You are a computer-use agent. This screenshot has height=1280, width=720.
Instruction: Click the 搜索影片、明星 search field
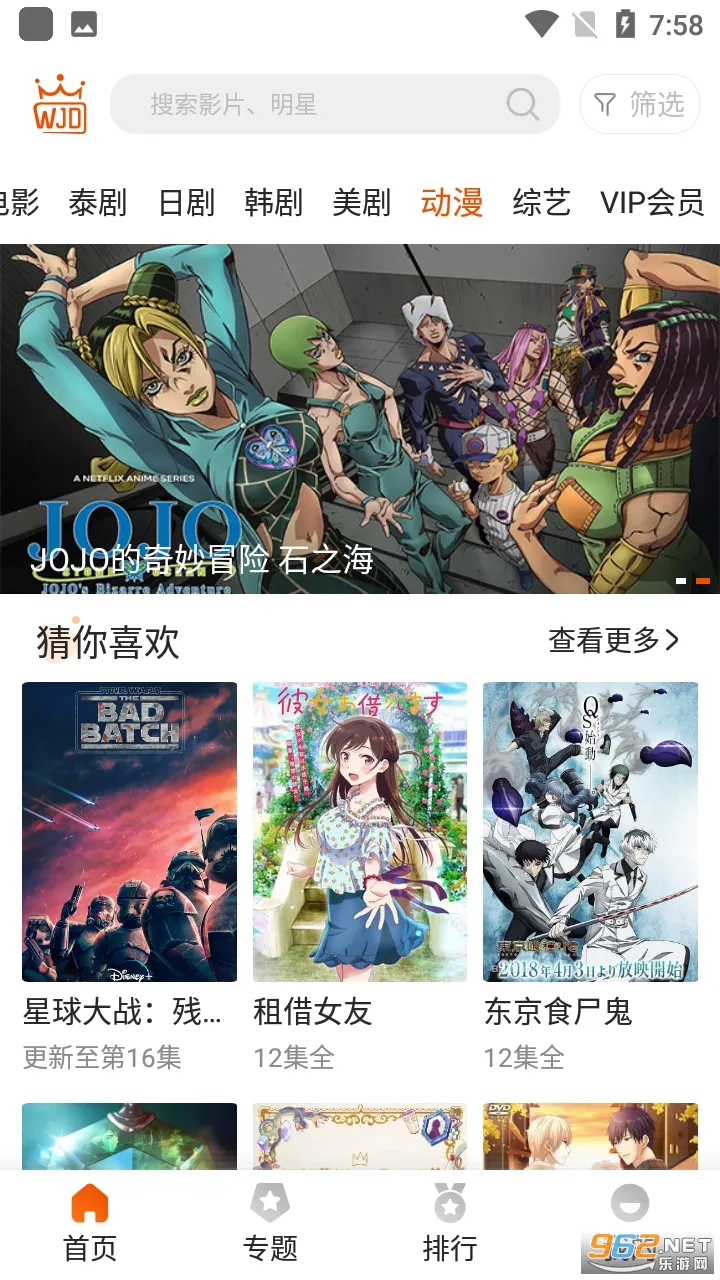point(300,104)
